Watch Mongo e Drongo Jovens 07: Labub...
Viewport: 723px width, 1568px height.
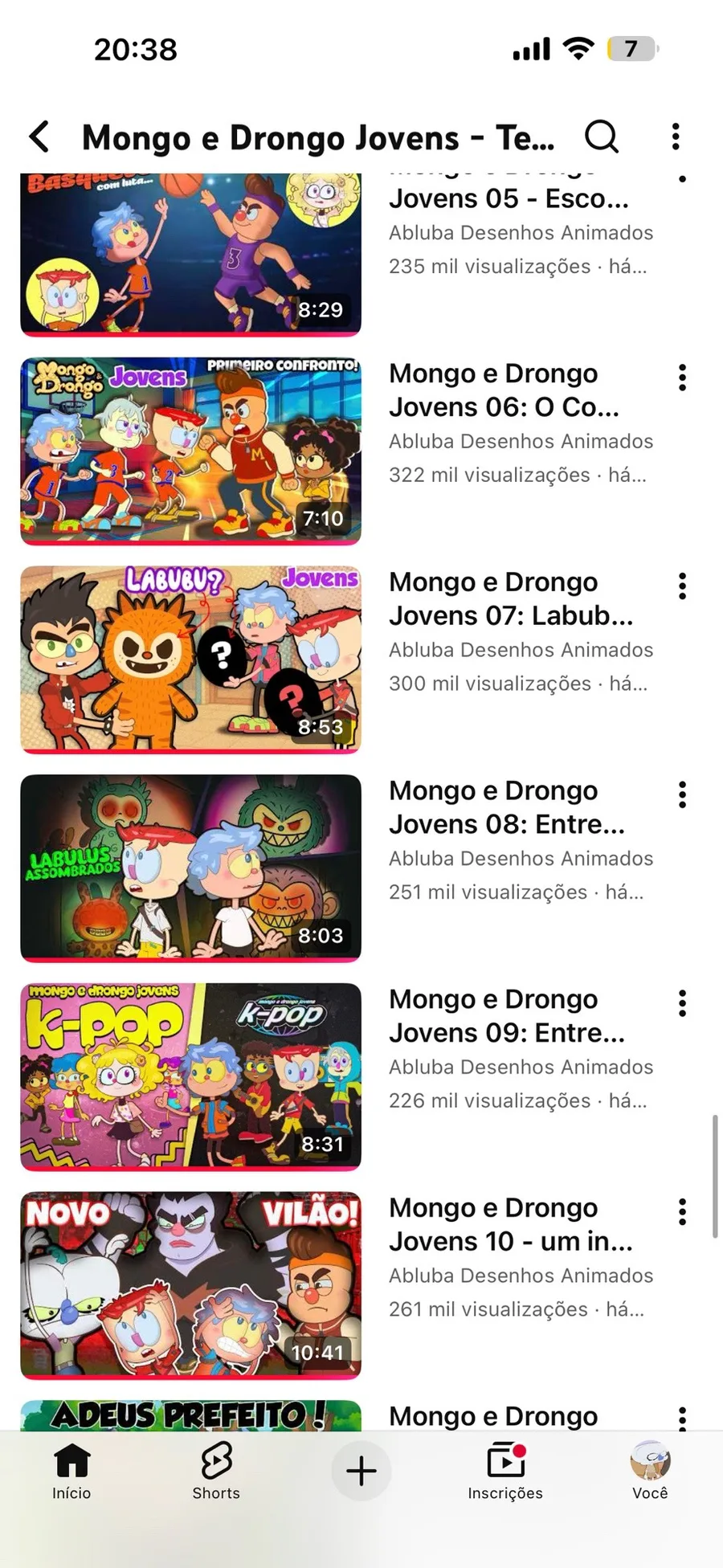(190, 659)
